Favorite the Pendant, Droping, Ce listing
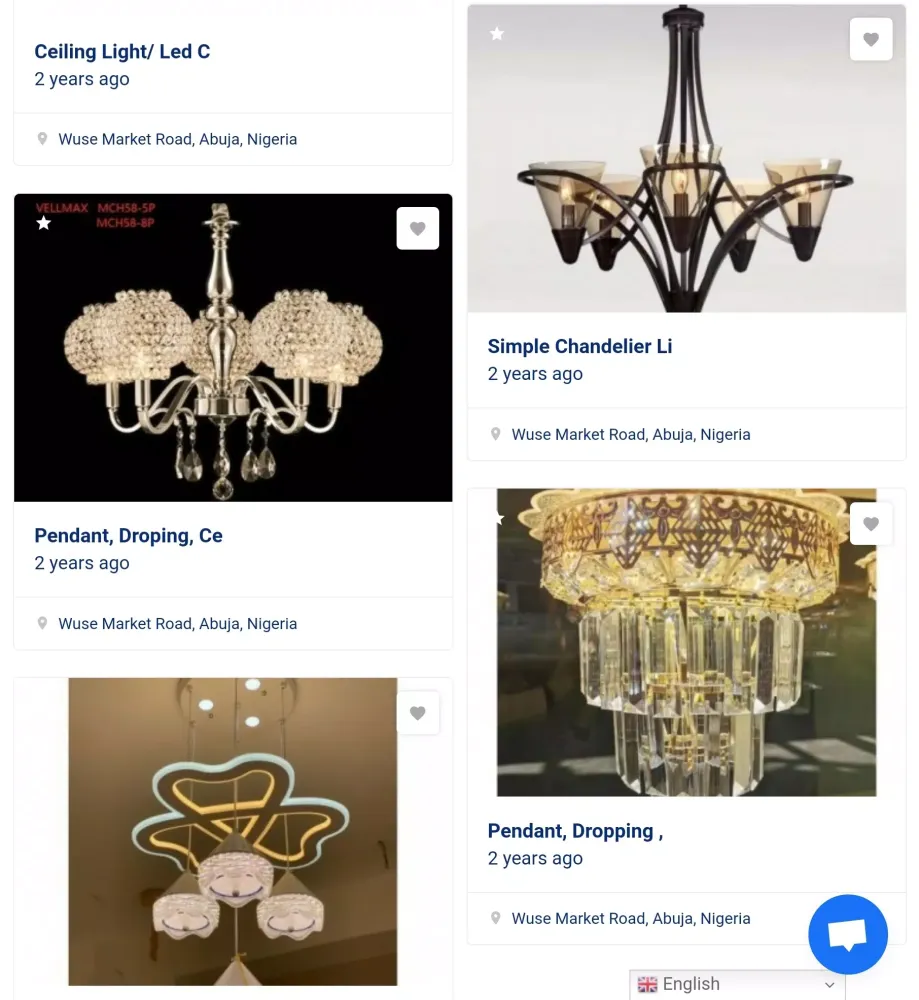Viewport: 919px width, 1000px height. click(418, 229)
